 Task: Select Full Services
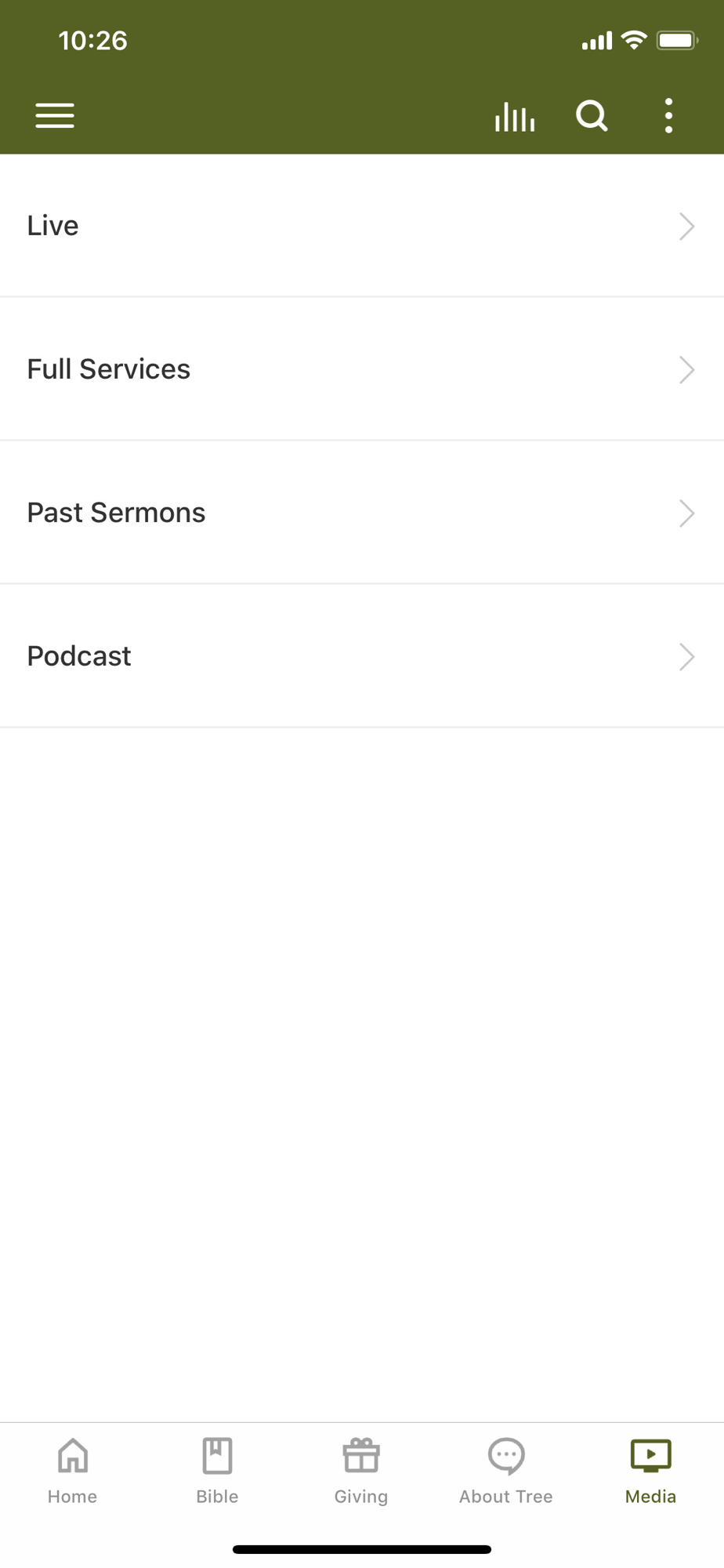click(362, 369)
